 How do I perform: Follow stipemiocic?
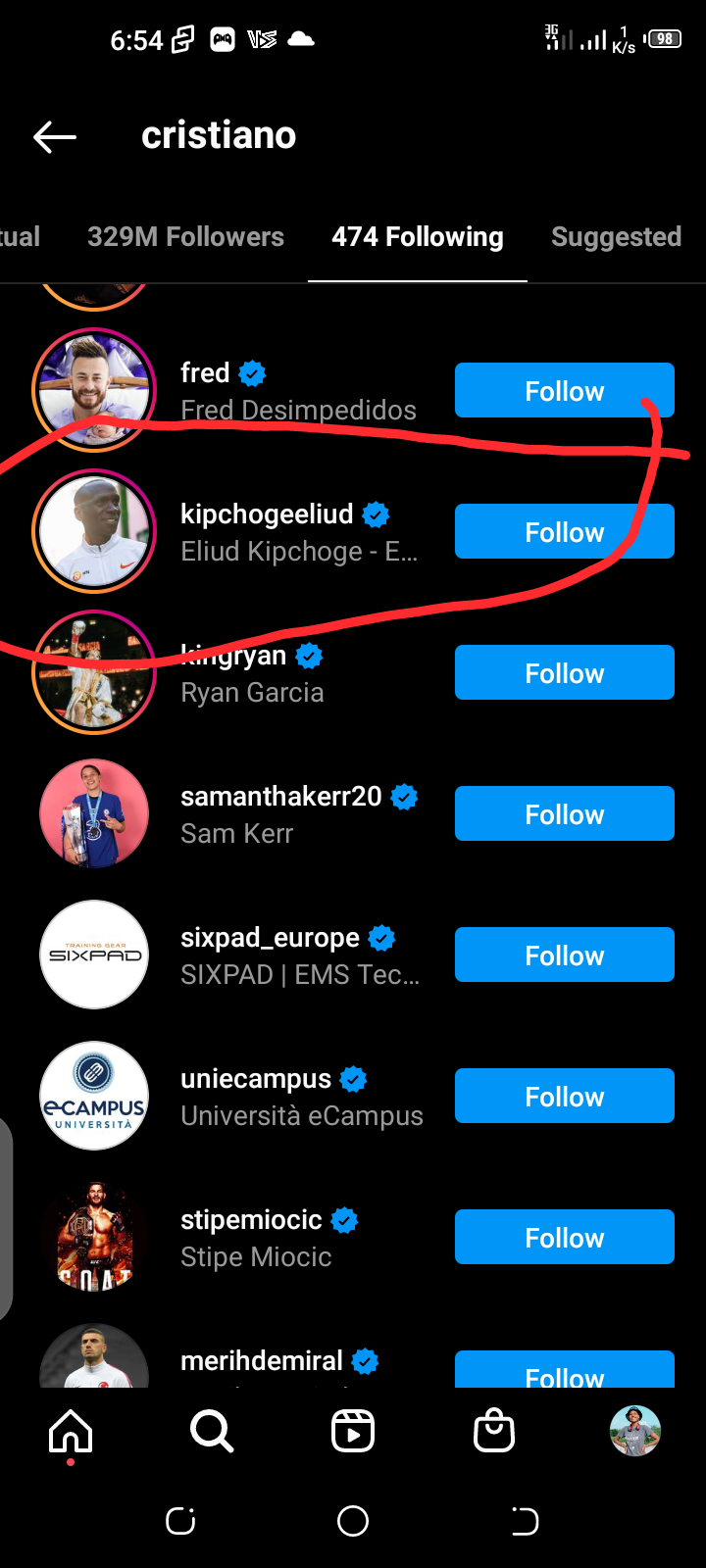pyautogui.click(x=564, y=1238)
